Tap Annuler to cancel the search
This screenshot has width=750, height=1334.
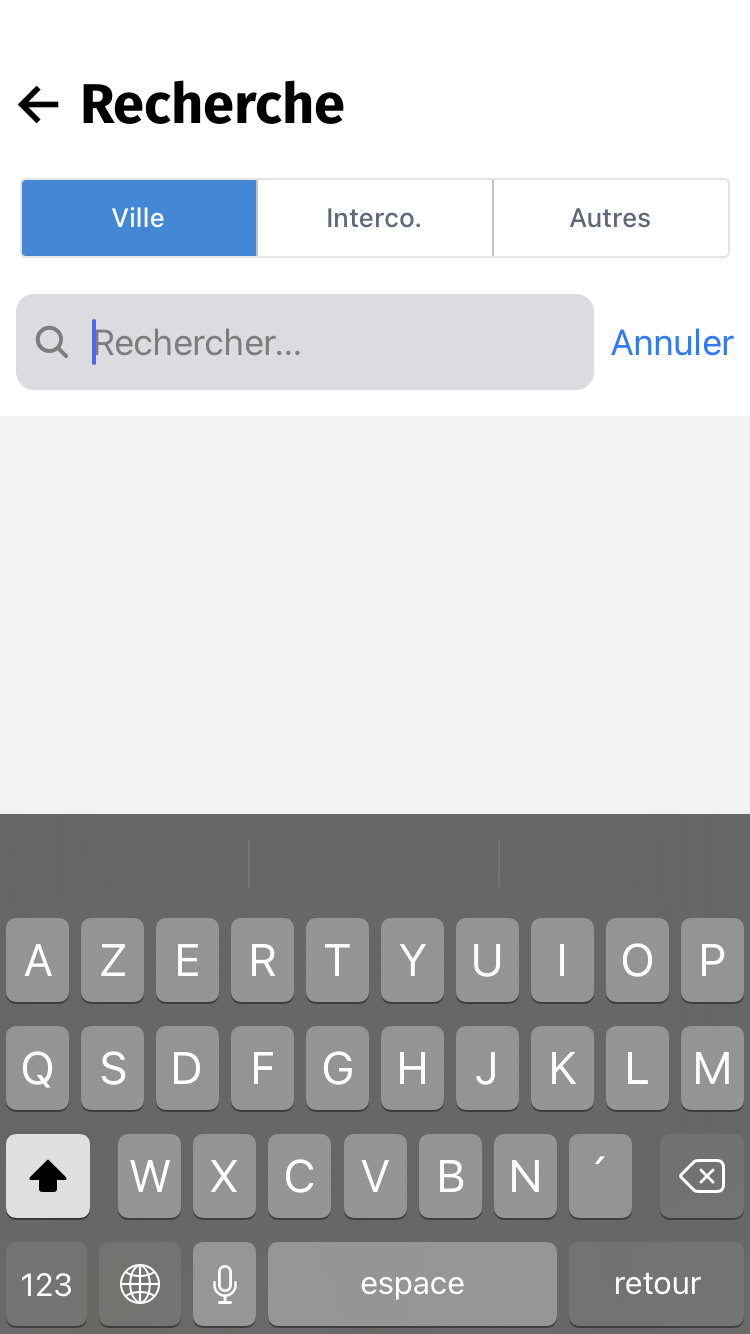[672, 342]
